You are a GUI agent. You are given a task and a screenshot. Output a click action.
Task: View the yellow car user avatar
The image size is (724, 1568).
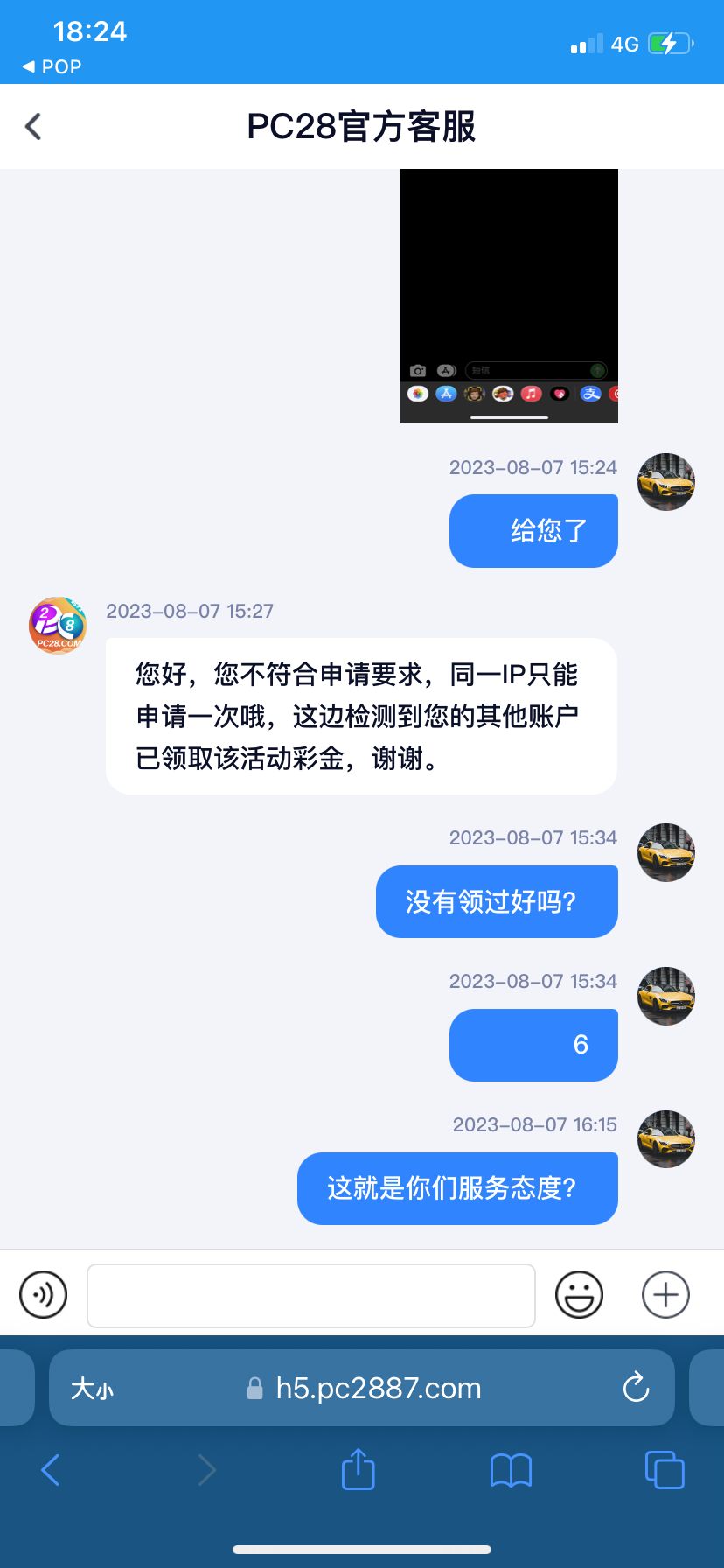point(665,482)
